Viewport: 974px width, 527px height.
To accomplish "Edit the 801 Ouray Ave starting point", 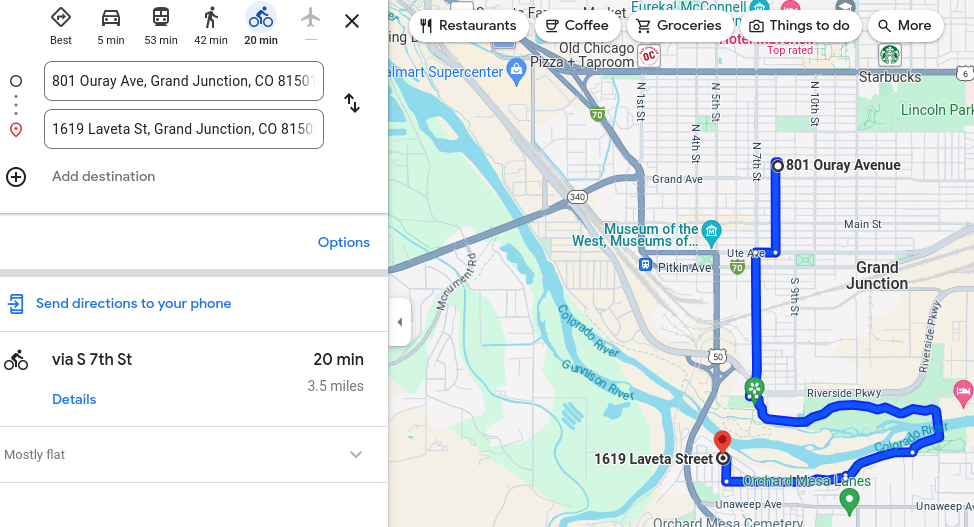I will point(183,81).
